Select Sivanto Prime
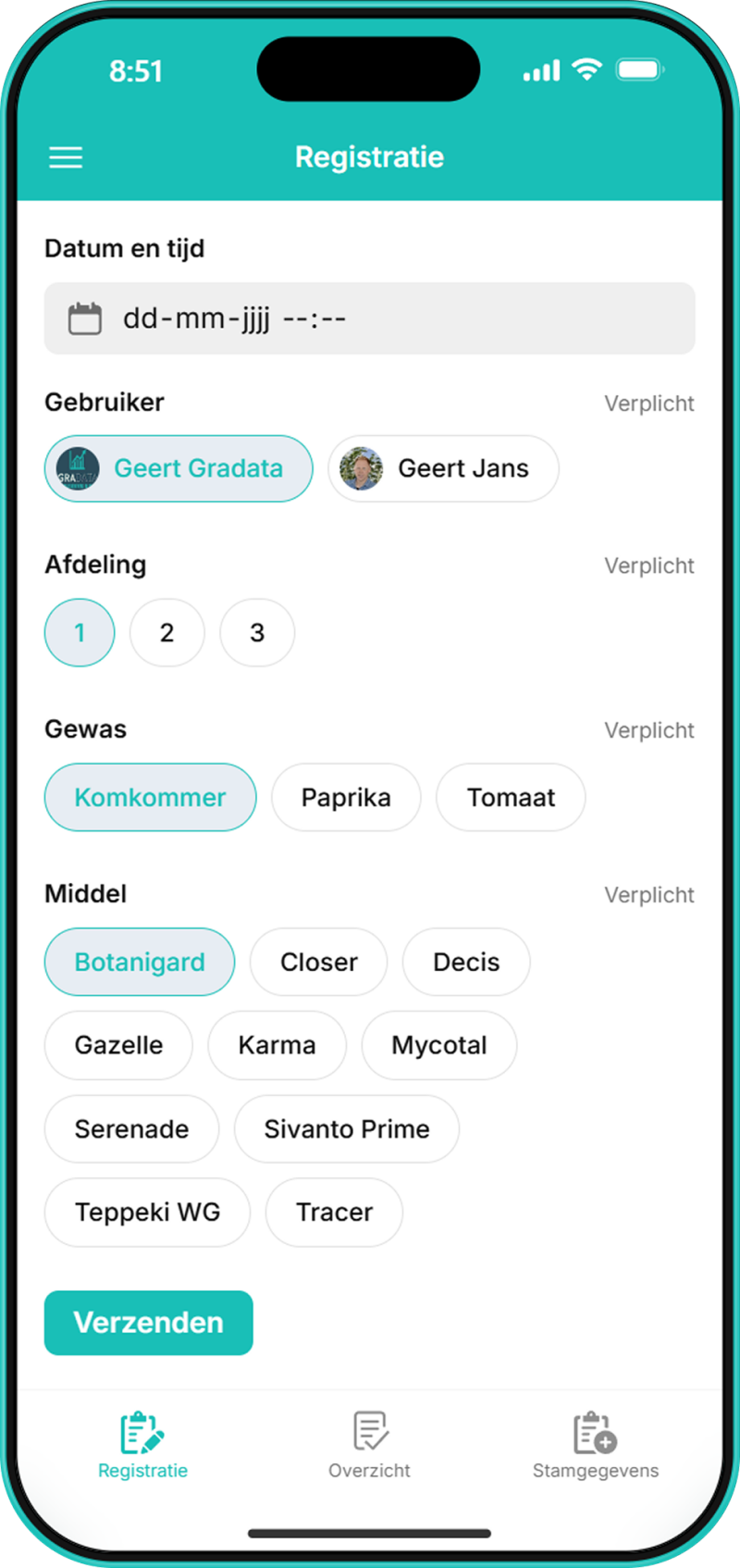The width and height of the screenshot is (740, 1568). pyautogui.click(x=347, y=1129)
